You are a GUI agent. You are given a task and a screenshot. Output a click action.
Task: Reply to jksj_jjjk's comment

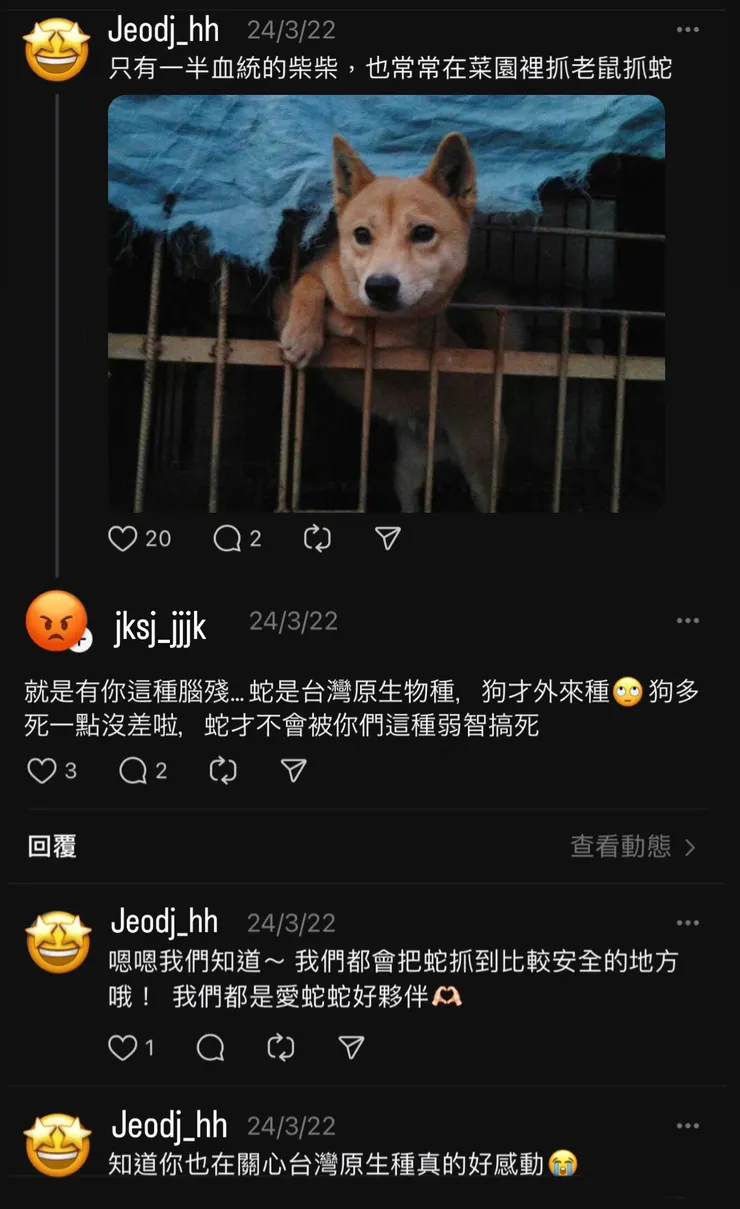point(134,770)
